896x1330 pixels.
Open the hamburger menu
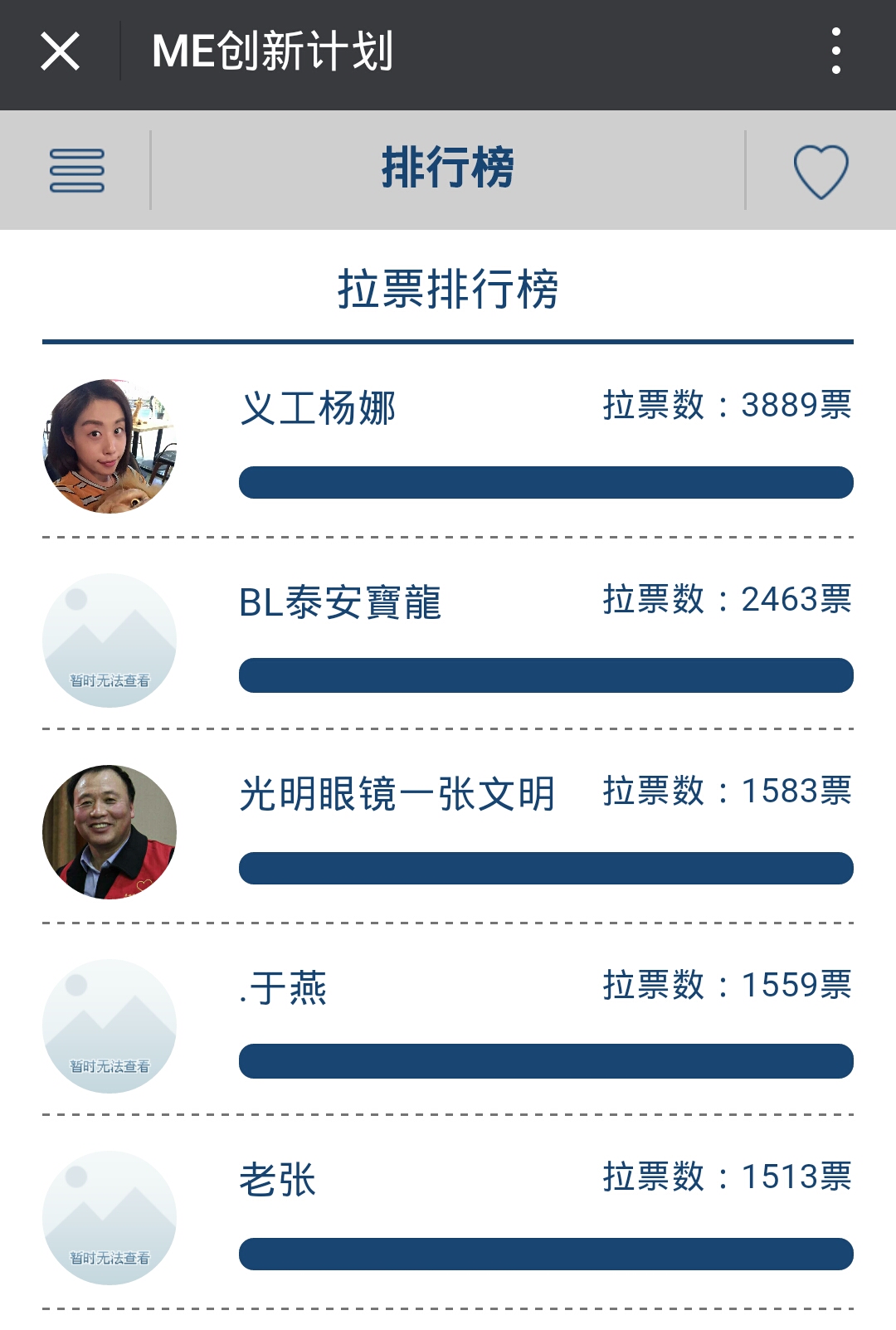click(77, 171)
